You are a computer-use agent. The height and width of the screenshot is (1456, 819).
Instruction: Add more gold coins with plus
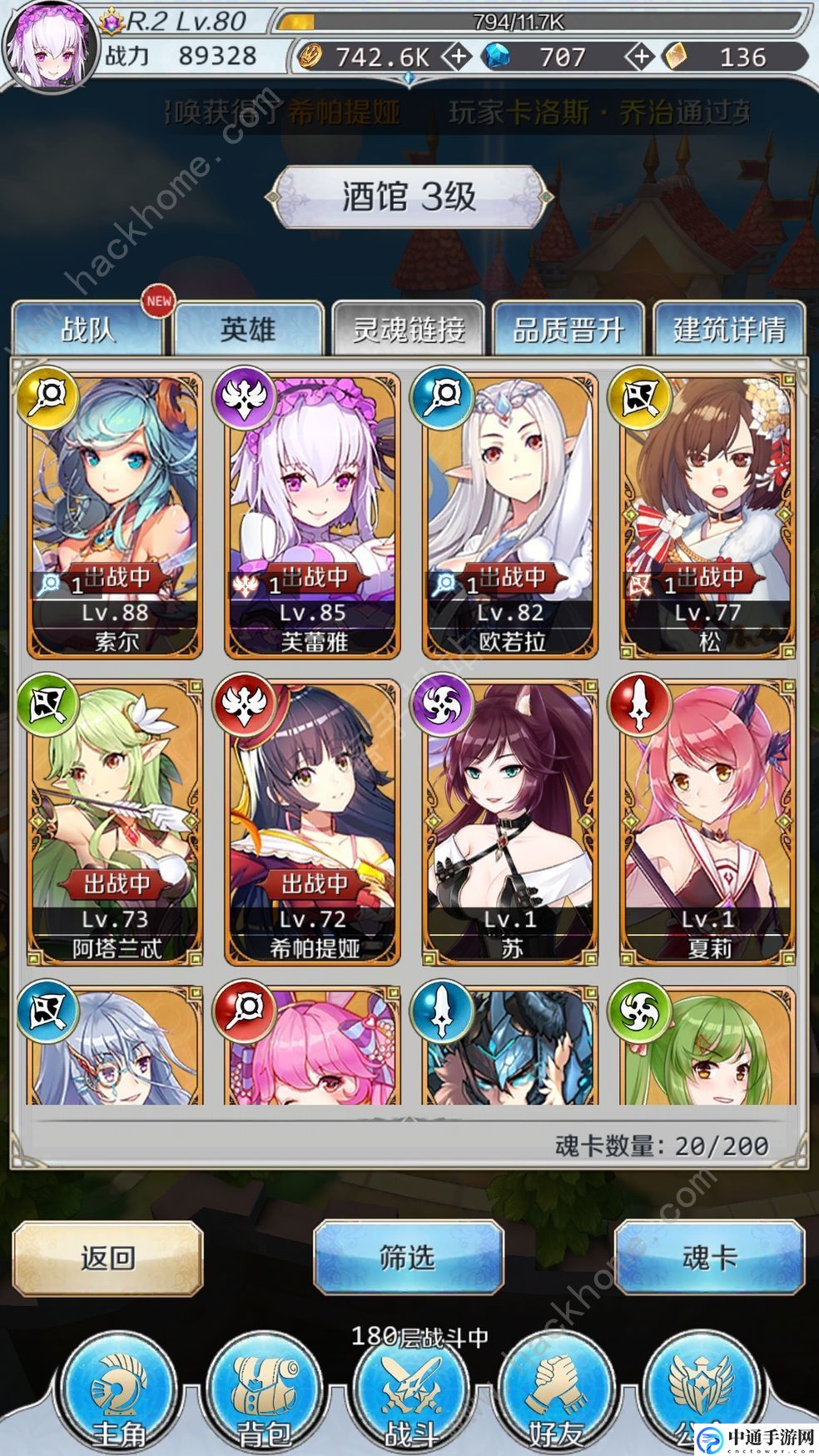pyautogui.click(x=456, y=57)
